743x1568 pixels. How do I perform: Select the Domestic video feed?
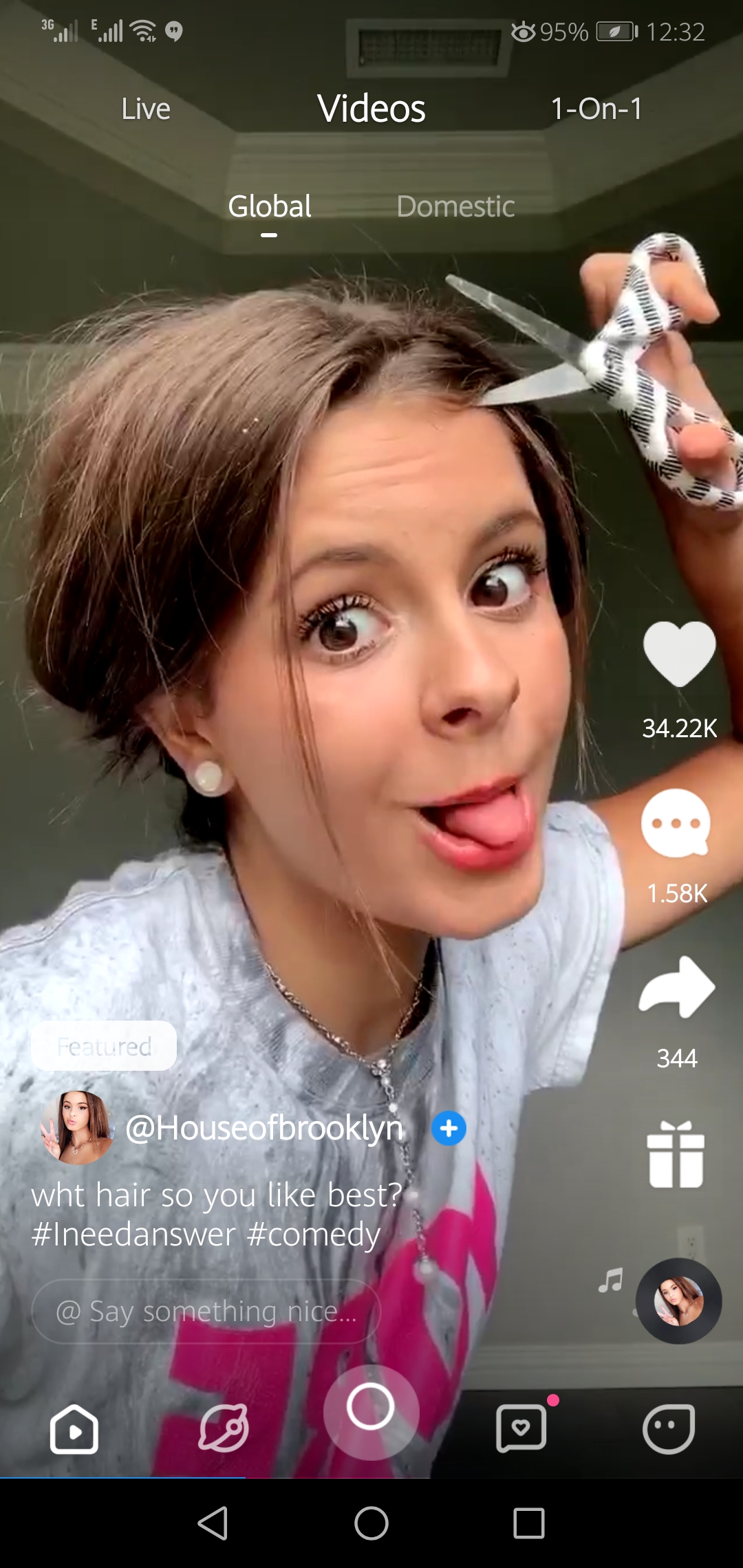[455, 206]
